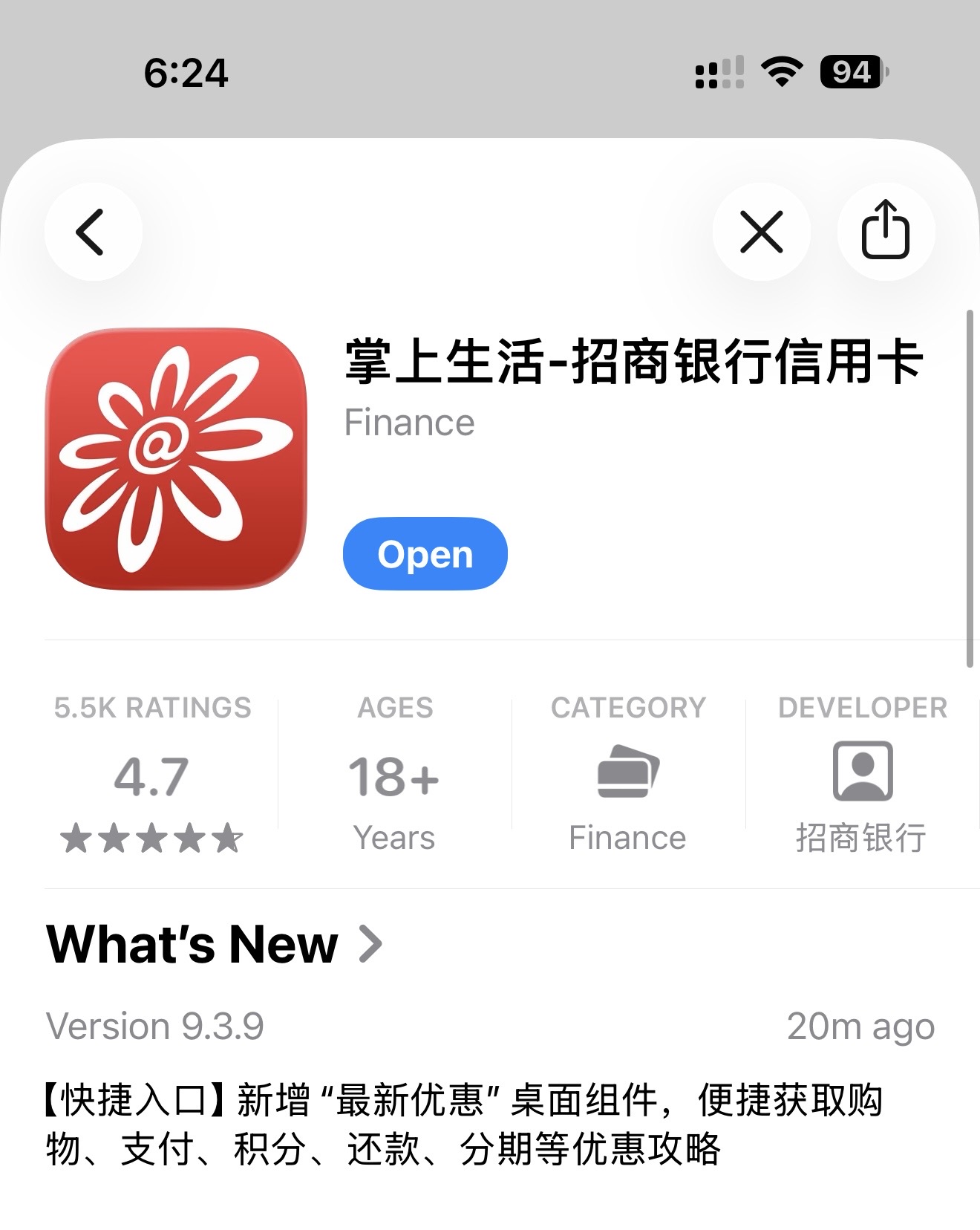Close the app store page
This screenshot has width=980, height=1230.
(761, 232)
